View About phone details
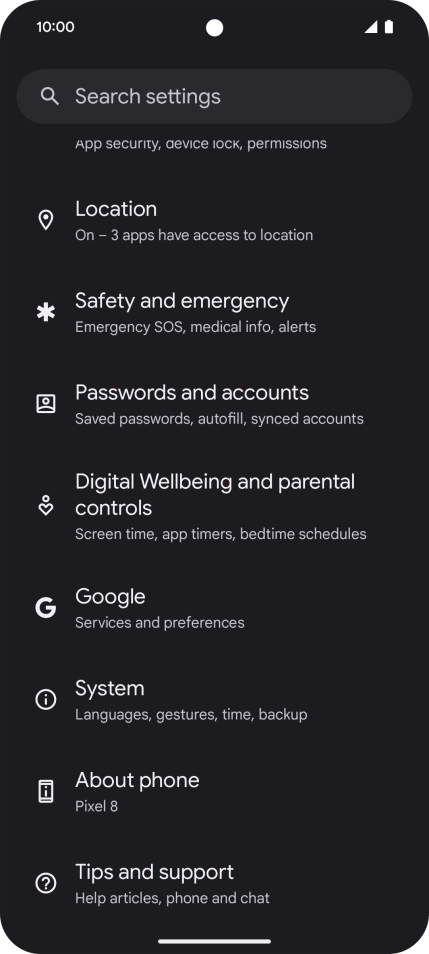The image size is (429, 954). point(214,792)
